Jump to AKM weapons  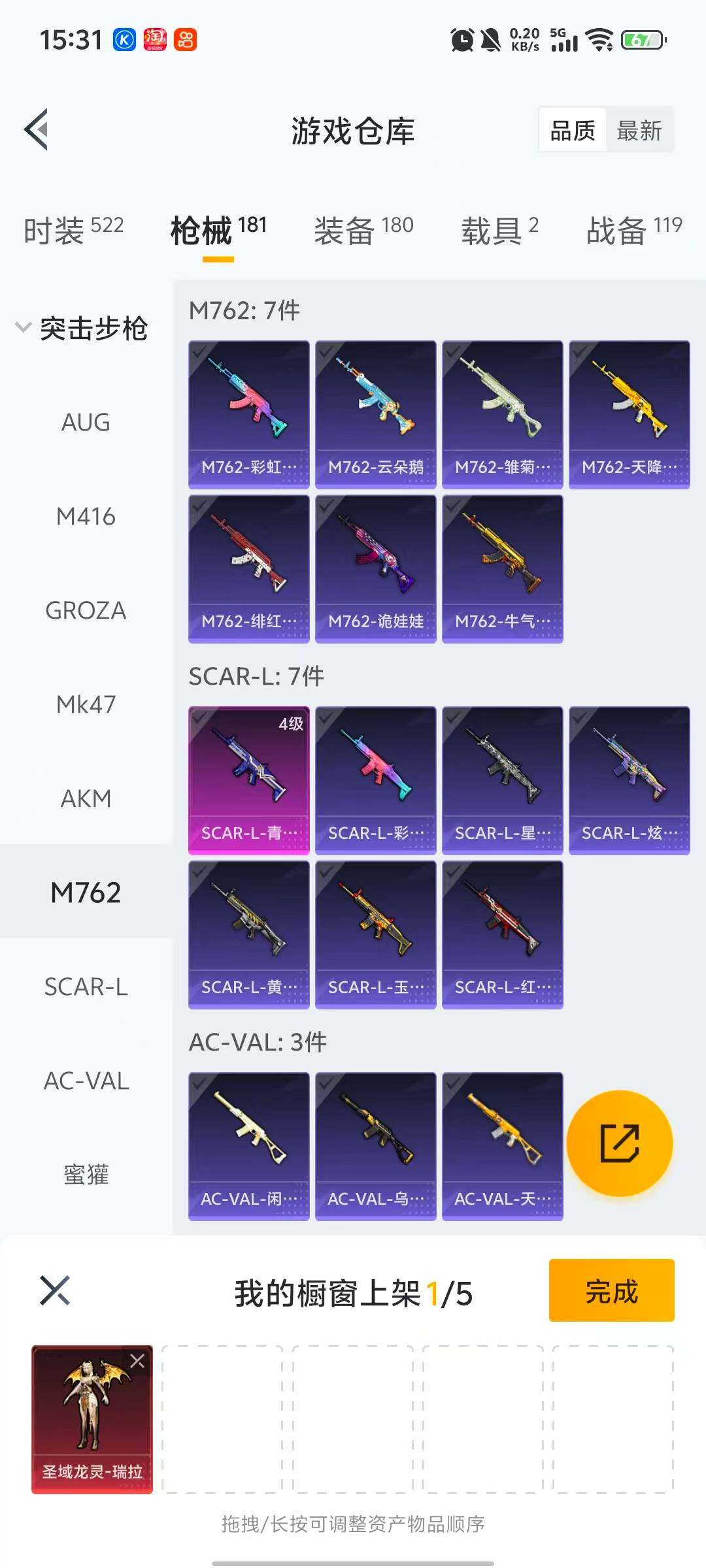[86, 798]
